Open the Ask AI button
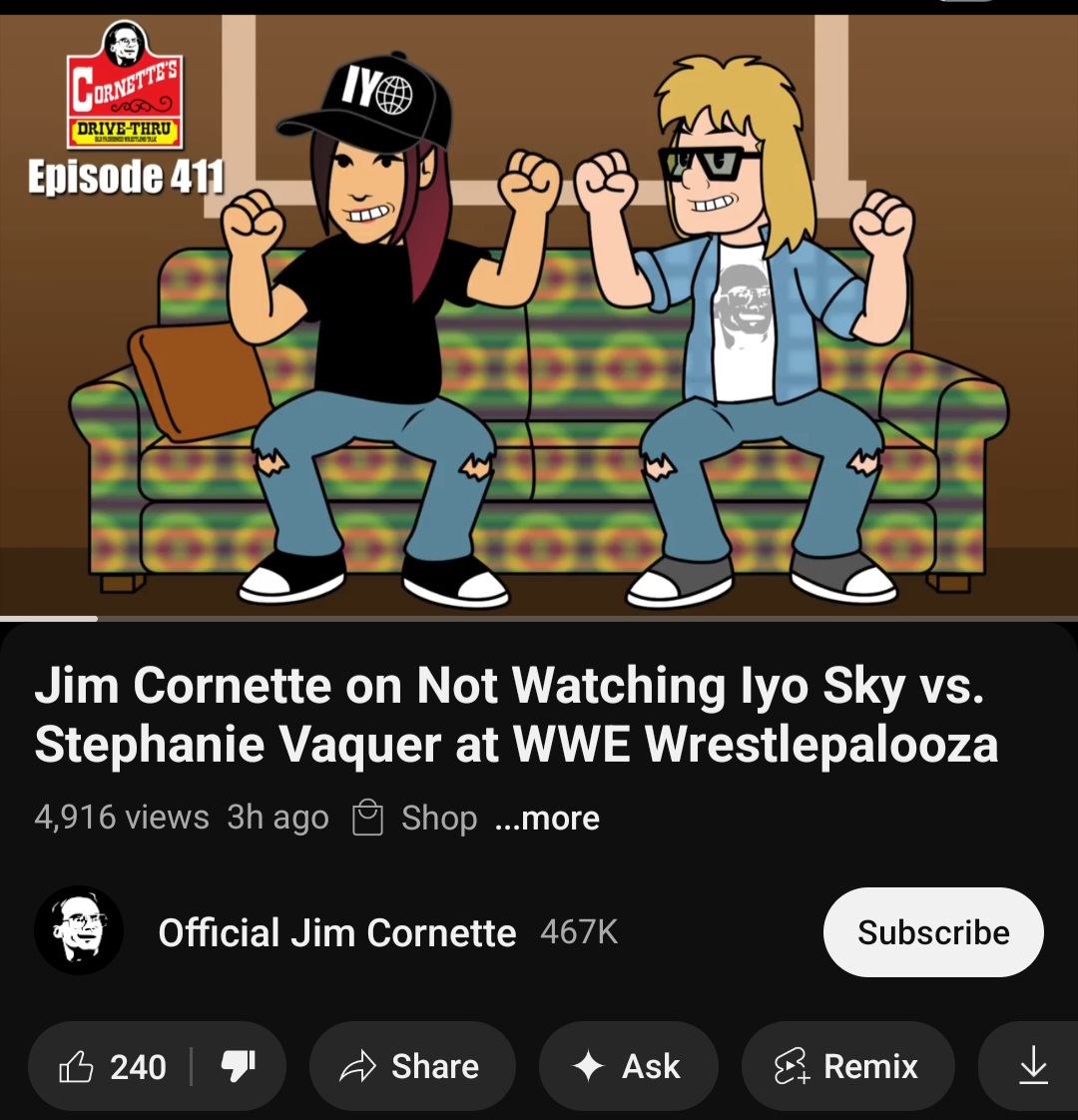1078x1120 pixels. click(628, 1067)
